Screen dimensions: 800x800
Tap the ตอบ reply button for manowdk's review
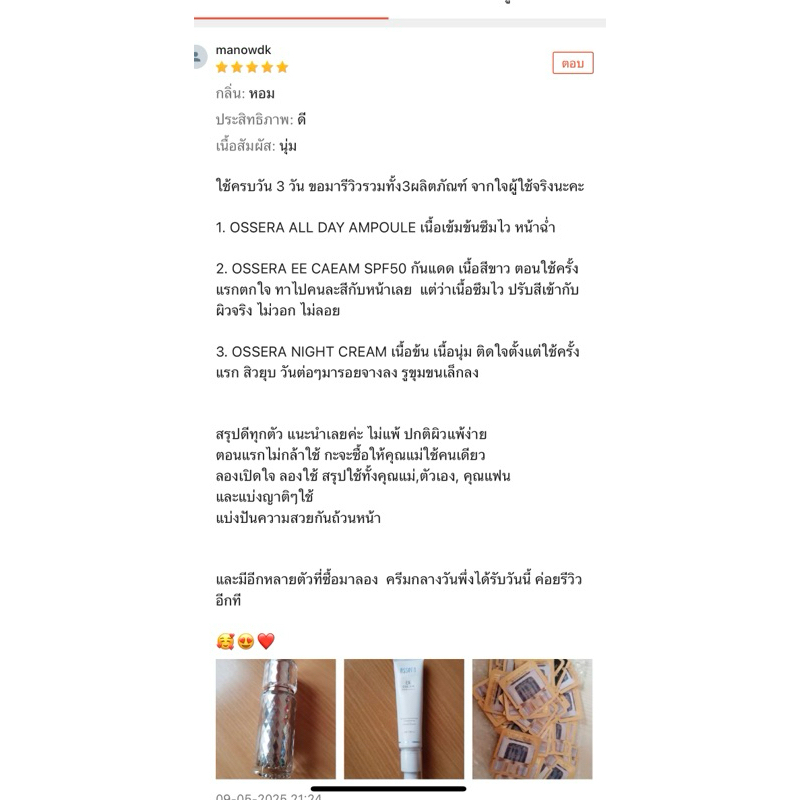tap(572, 63)
